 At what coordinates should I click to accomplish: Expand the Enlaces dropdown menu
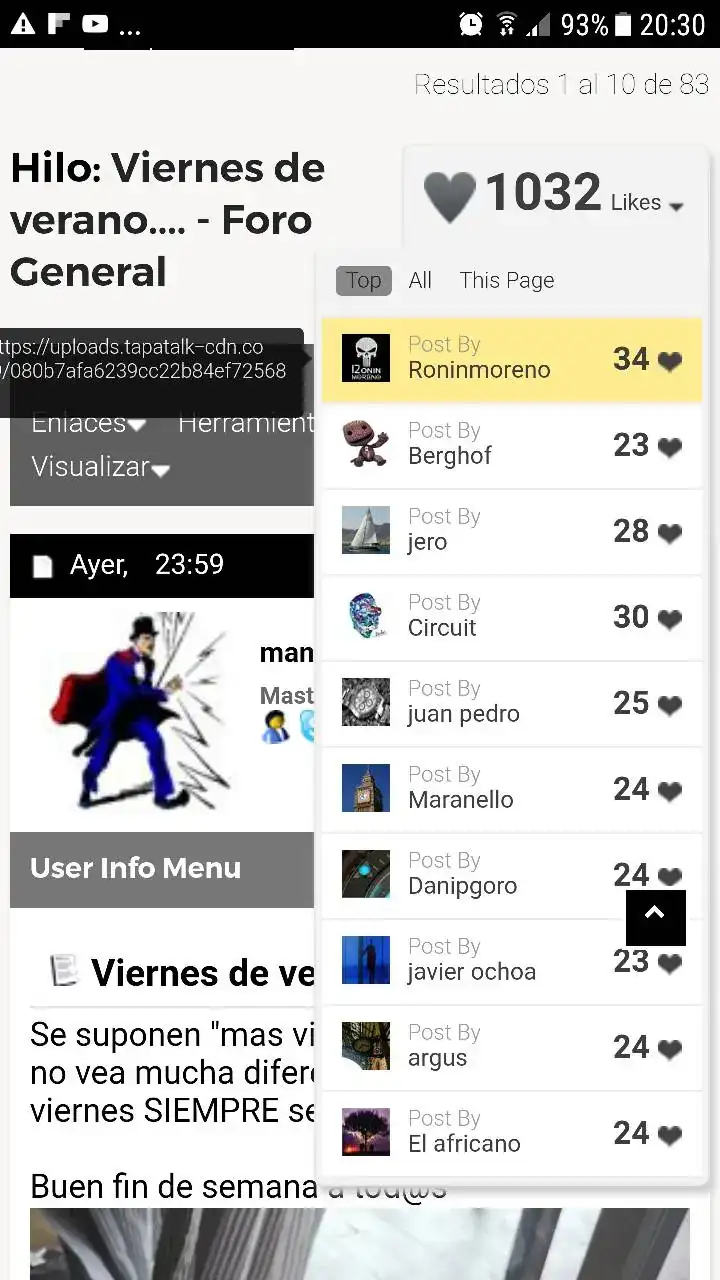pyautogui.click(x=88, y=423)
